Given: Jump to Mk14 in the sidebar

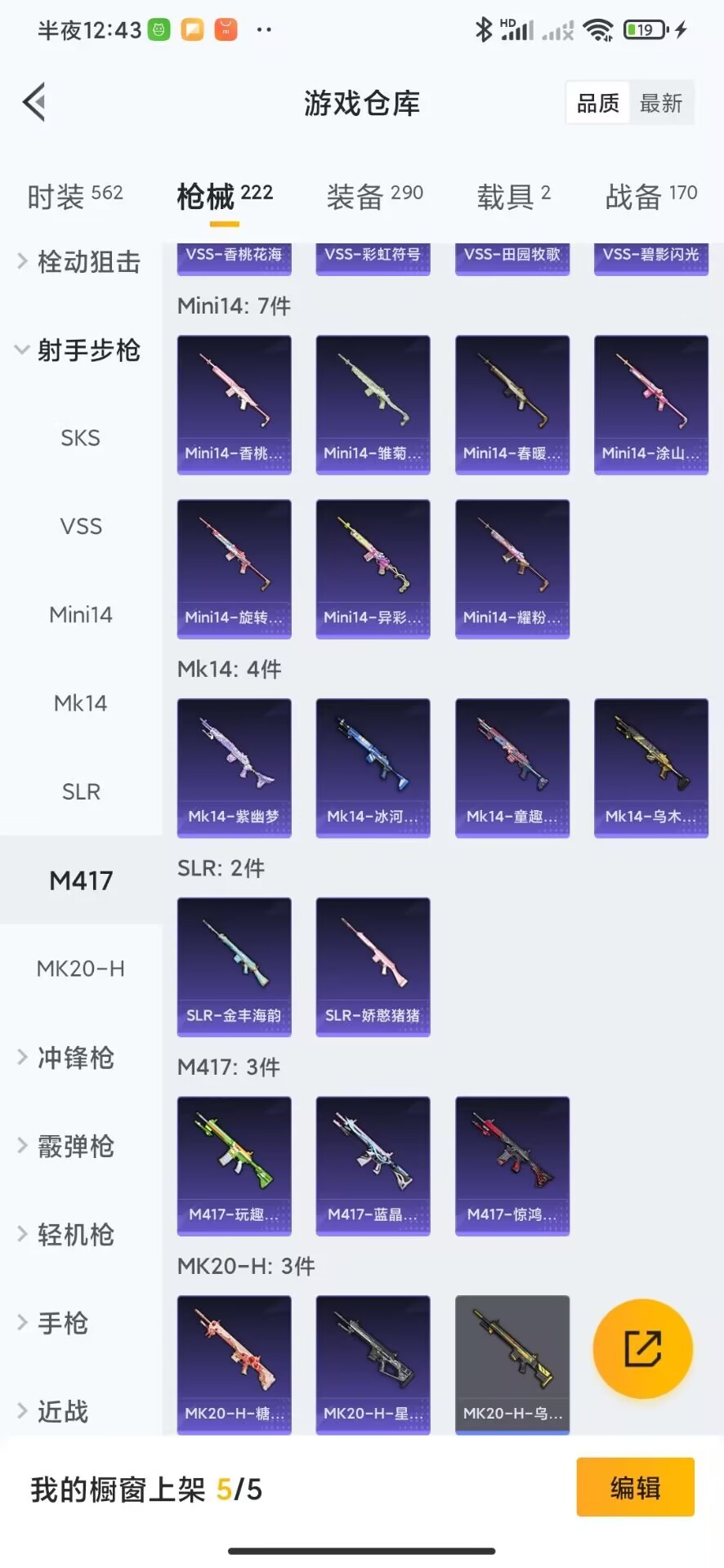Looking at the screenshot, I should (x=80, y=703).
